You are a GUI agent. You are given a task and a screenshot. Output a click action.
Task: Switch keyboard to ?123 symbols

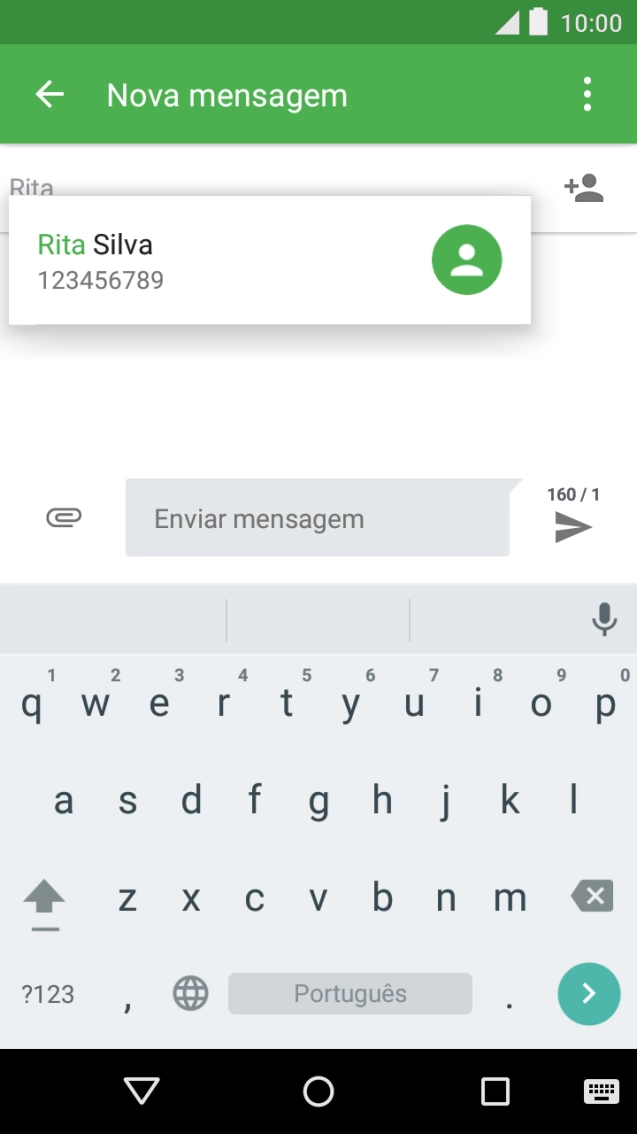[x=48, y=994]
